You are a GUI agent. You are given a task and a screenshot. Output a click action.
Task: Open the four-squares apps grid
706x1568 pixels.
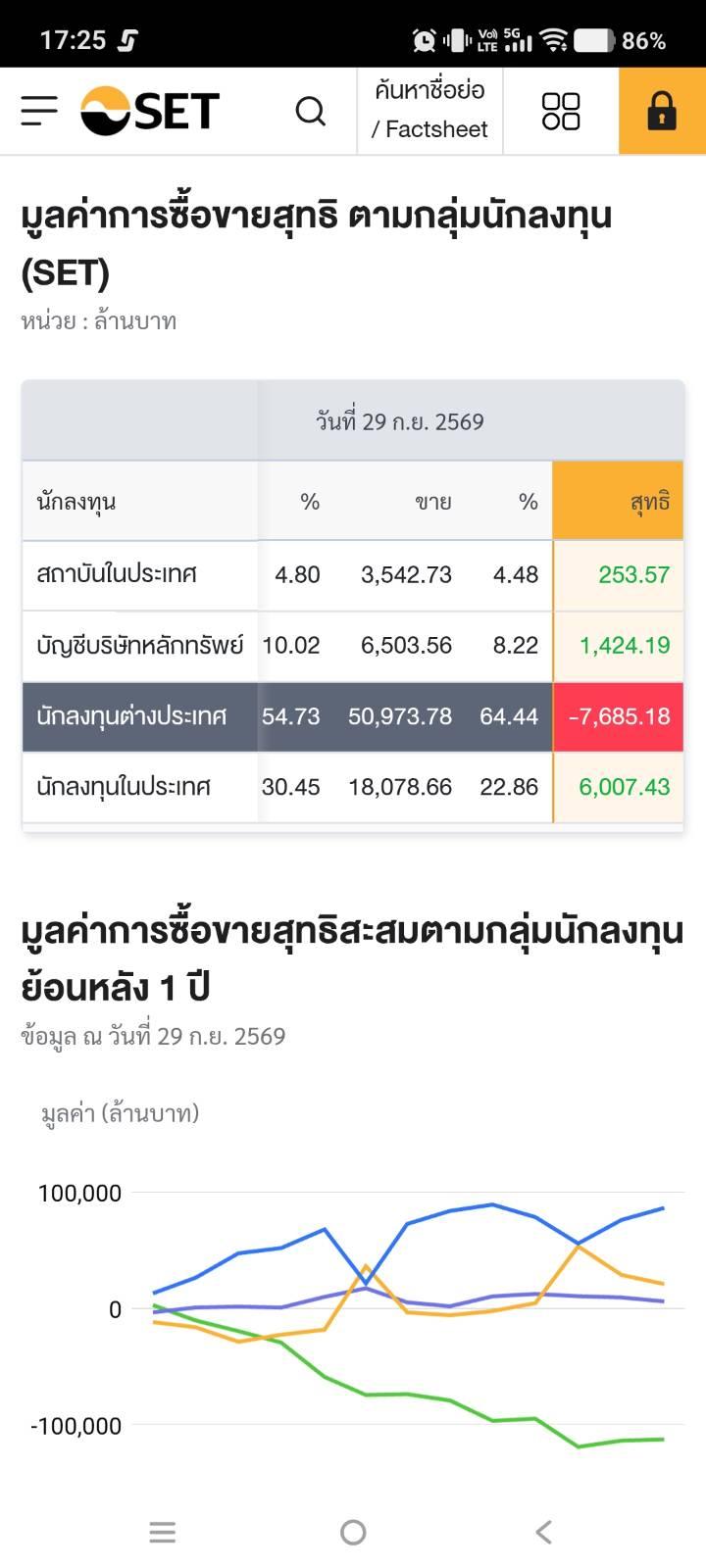coord(561,111)
